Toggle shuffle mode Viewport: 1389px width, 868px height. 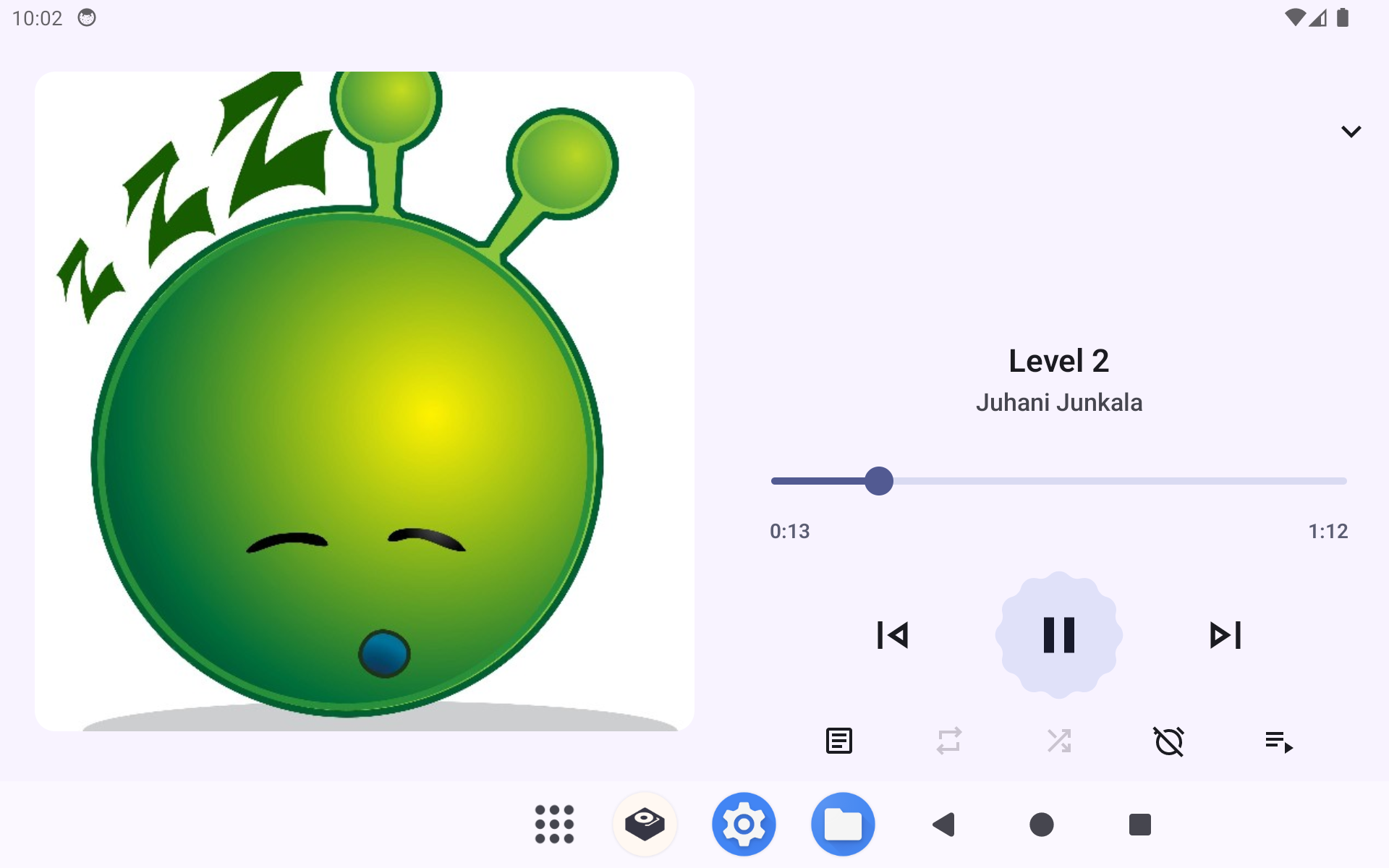click(x=1058, y=741)
